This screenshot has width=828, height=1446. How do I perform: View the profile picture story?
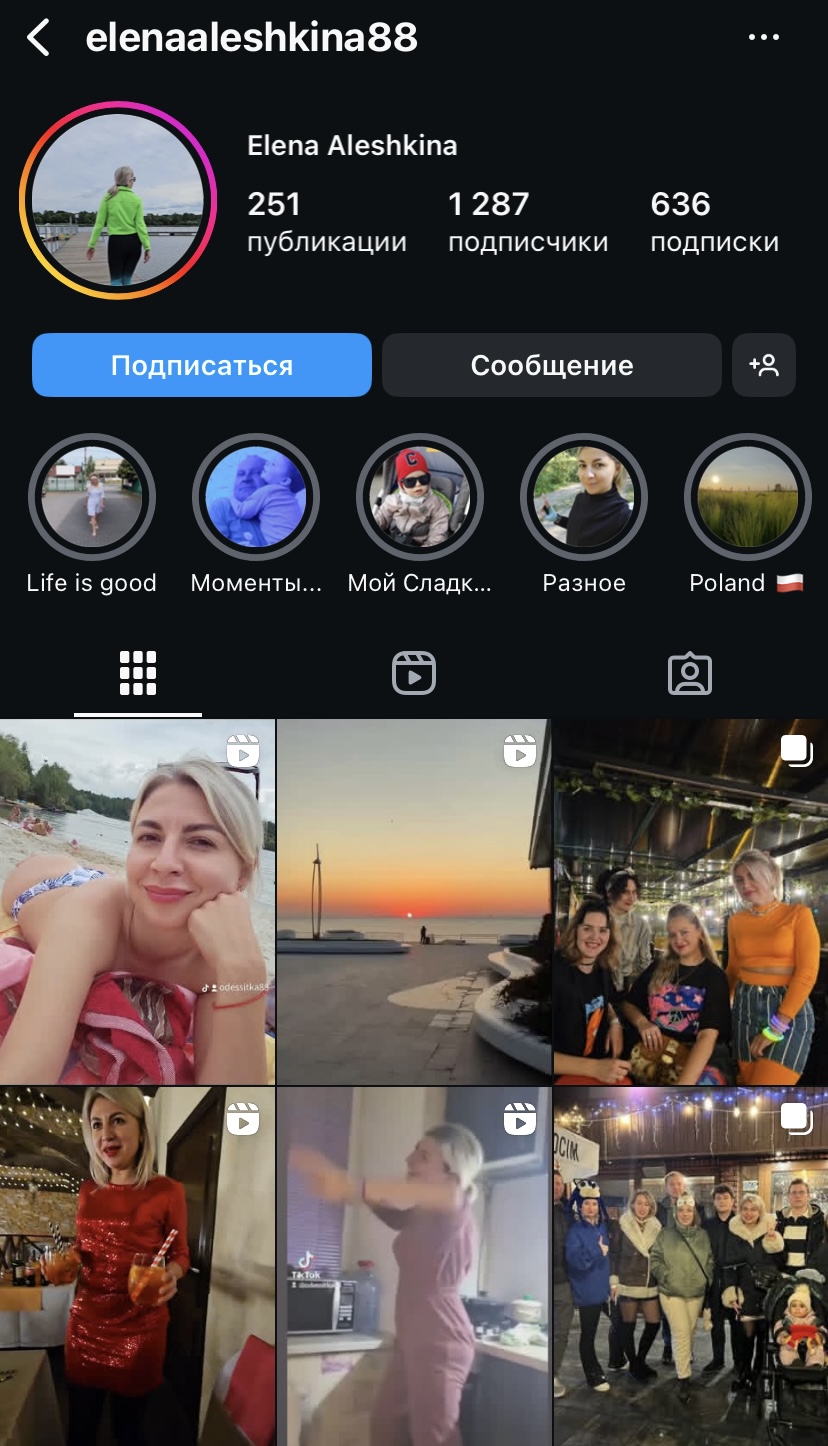coord(118,200)
